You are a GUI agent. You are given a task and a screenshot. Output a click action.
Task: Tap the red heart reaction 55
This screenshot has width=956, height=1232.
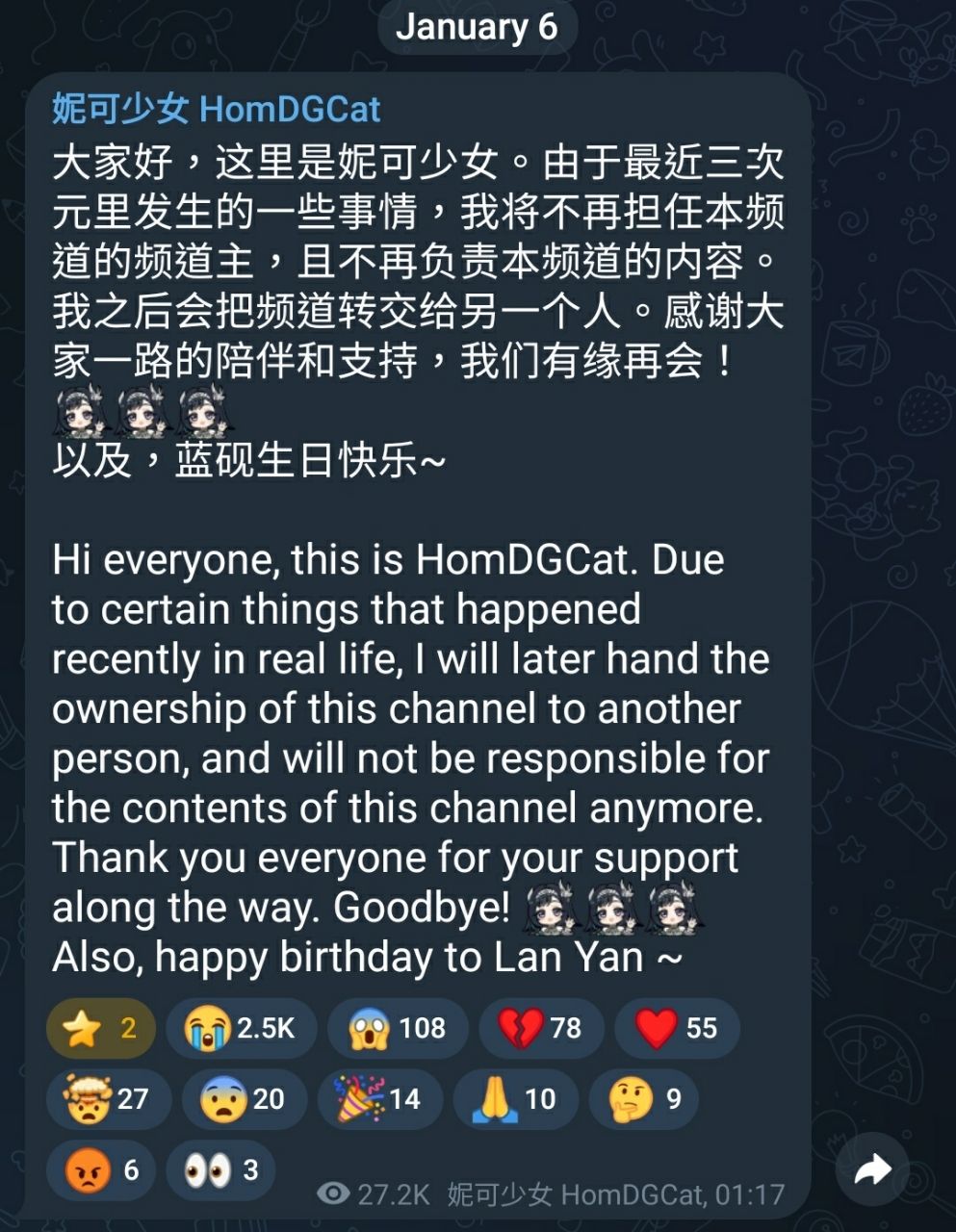(x=677, y=1028)
